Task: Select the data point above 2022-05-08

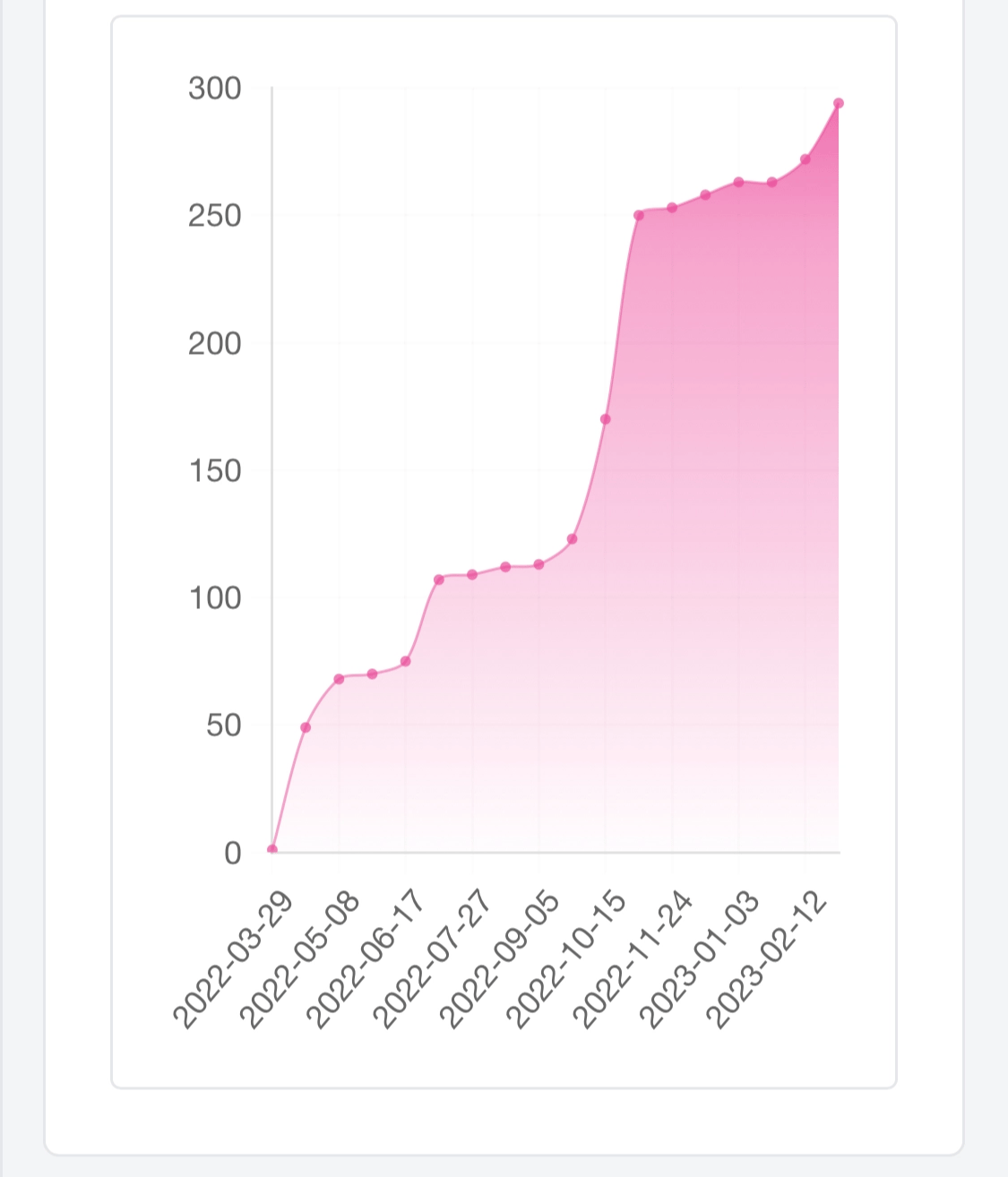Action: 339,679
